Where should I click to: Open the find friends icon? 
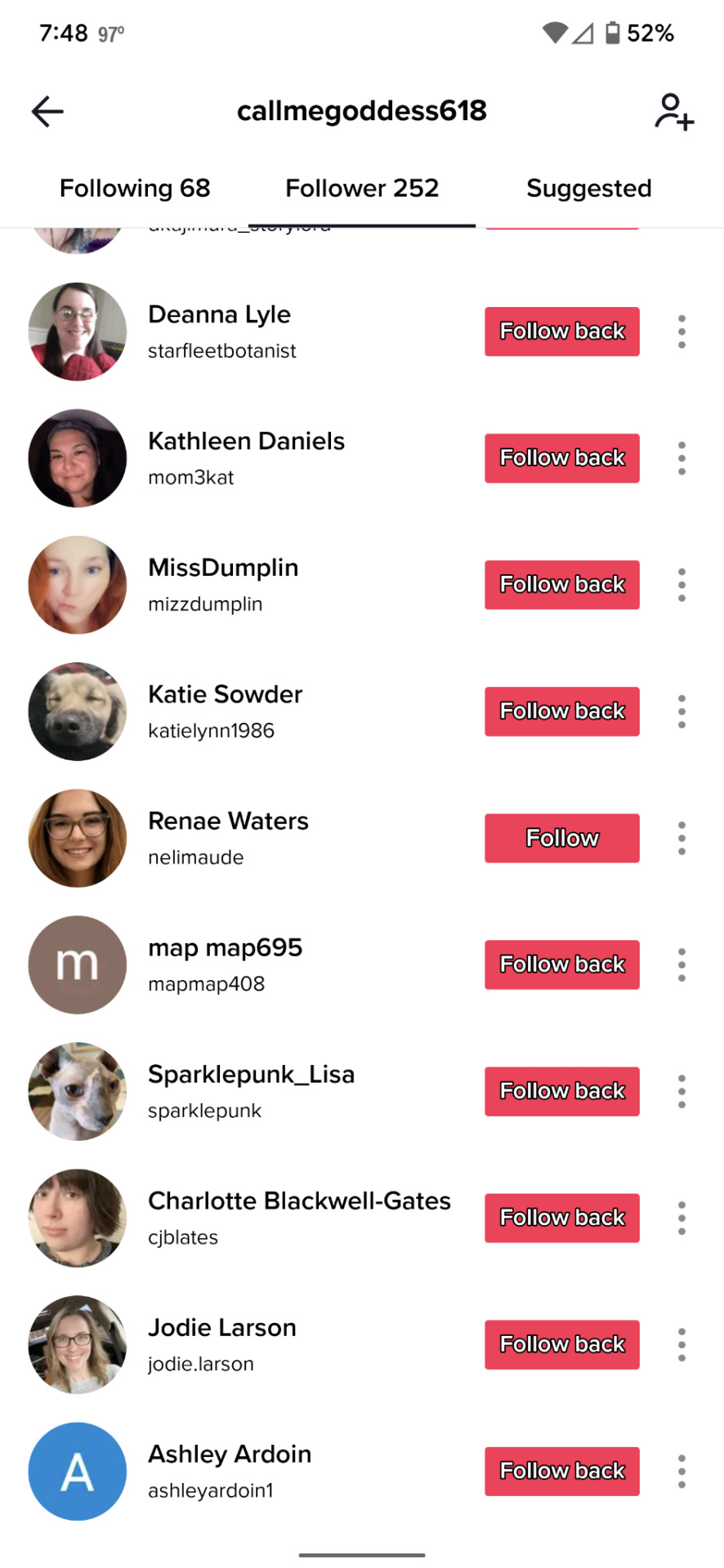tap(673, 112)
